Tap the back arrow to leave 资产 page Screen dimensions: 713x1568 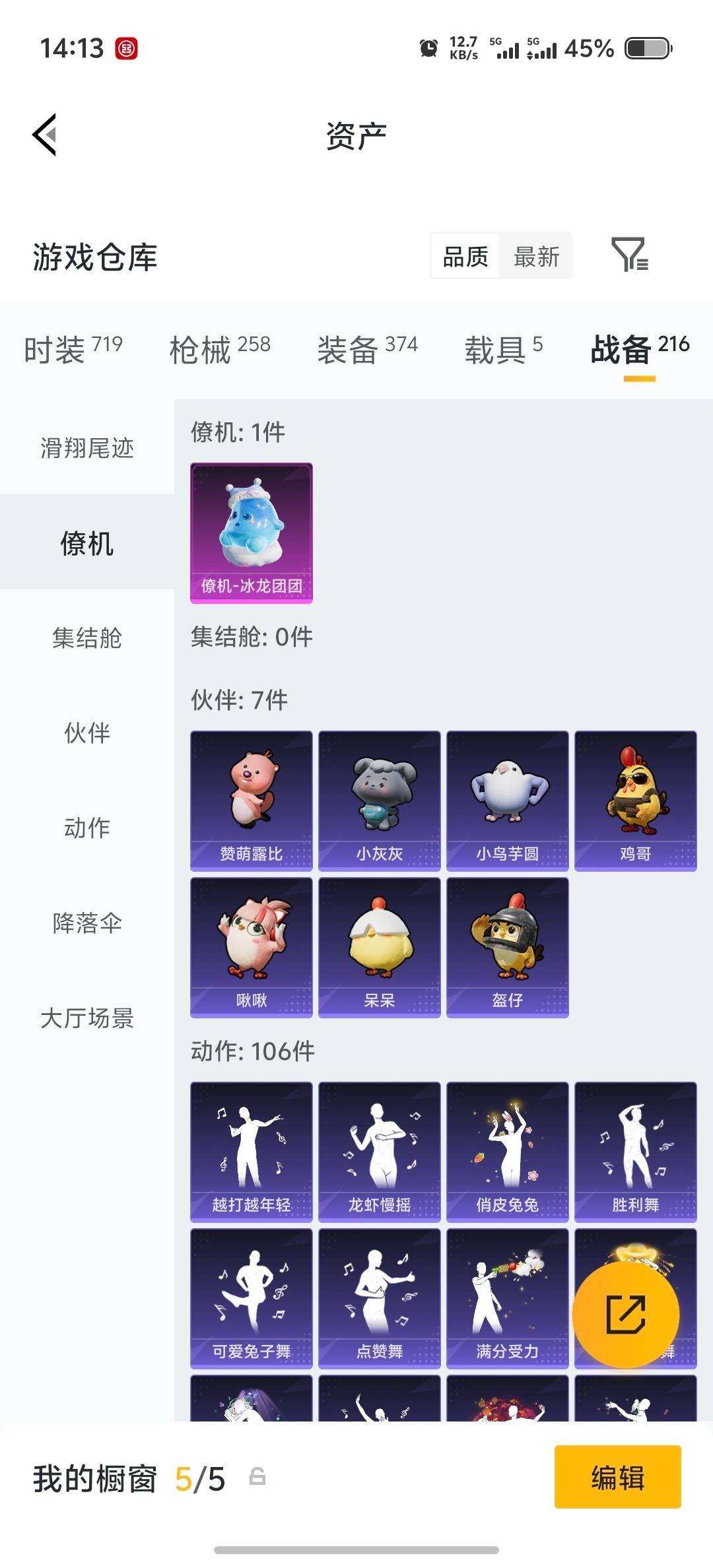[x=43, y=134]
